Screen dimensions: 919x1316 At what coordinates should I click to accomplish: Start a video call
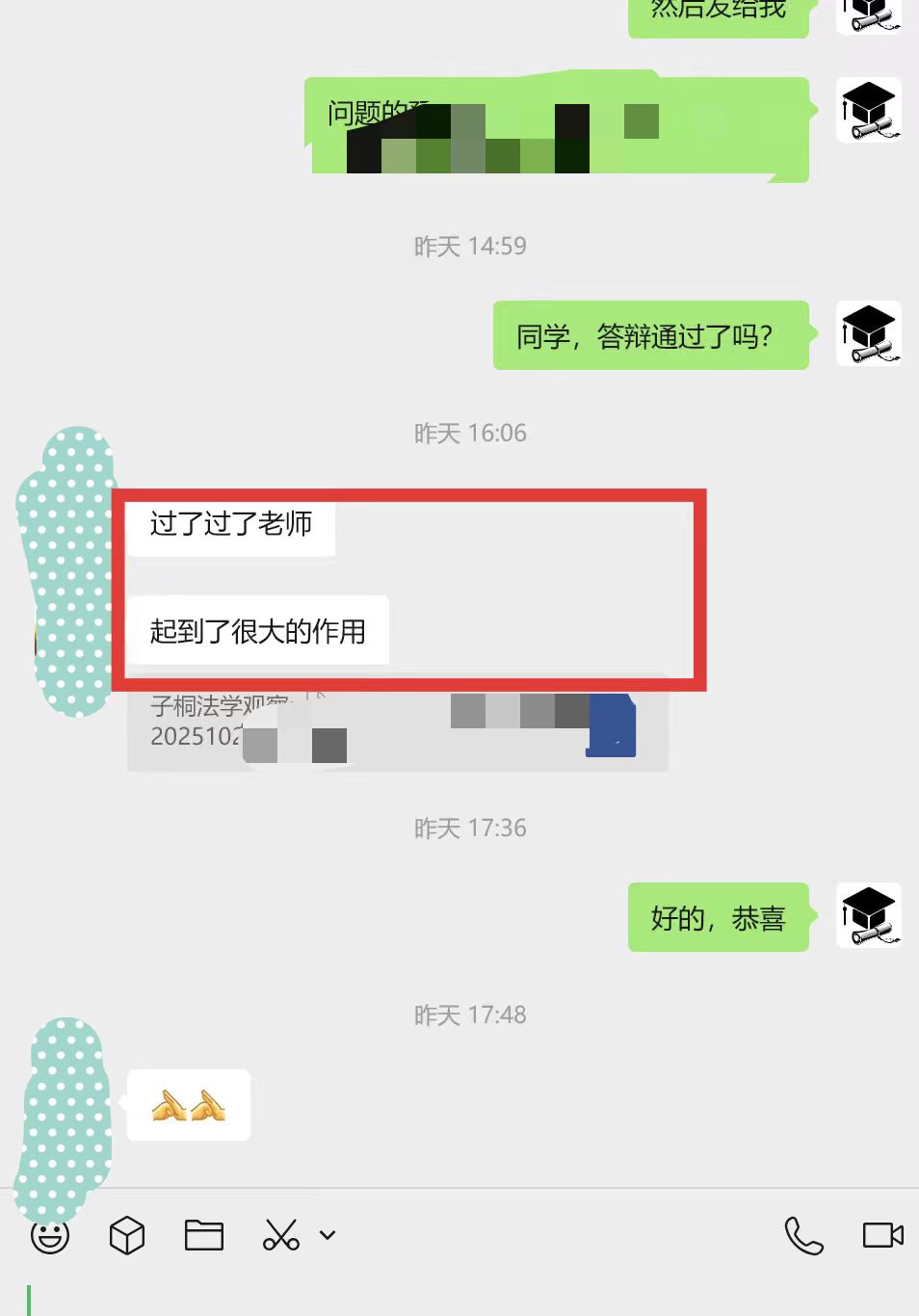point(882,1235)
